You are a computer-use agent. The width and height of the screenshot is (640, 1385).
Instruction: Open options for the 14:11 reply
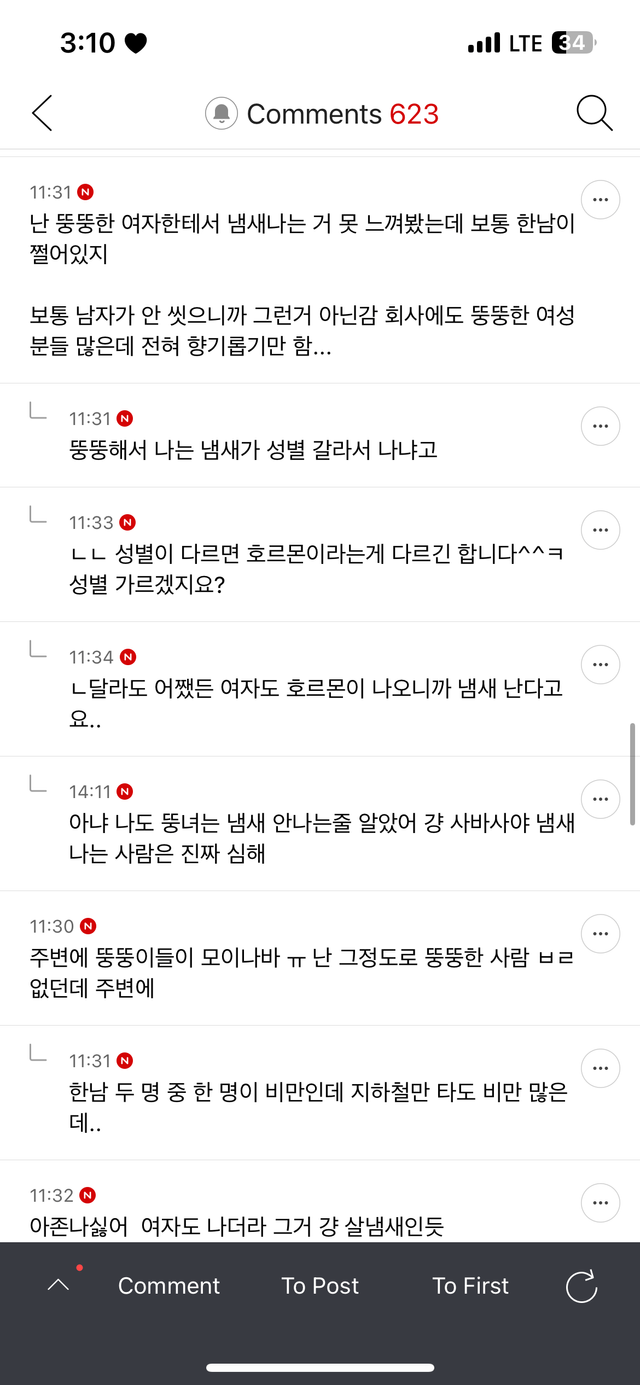click(600, 799)
